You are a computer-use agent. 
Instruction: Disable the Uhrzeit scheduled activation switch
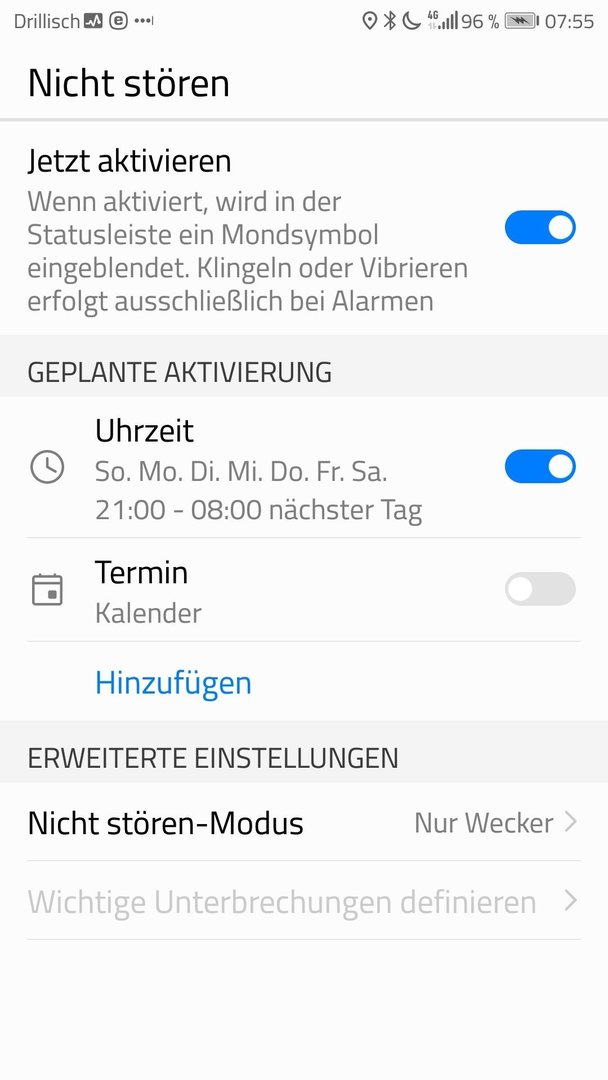(540, 467)
